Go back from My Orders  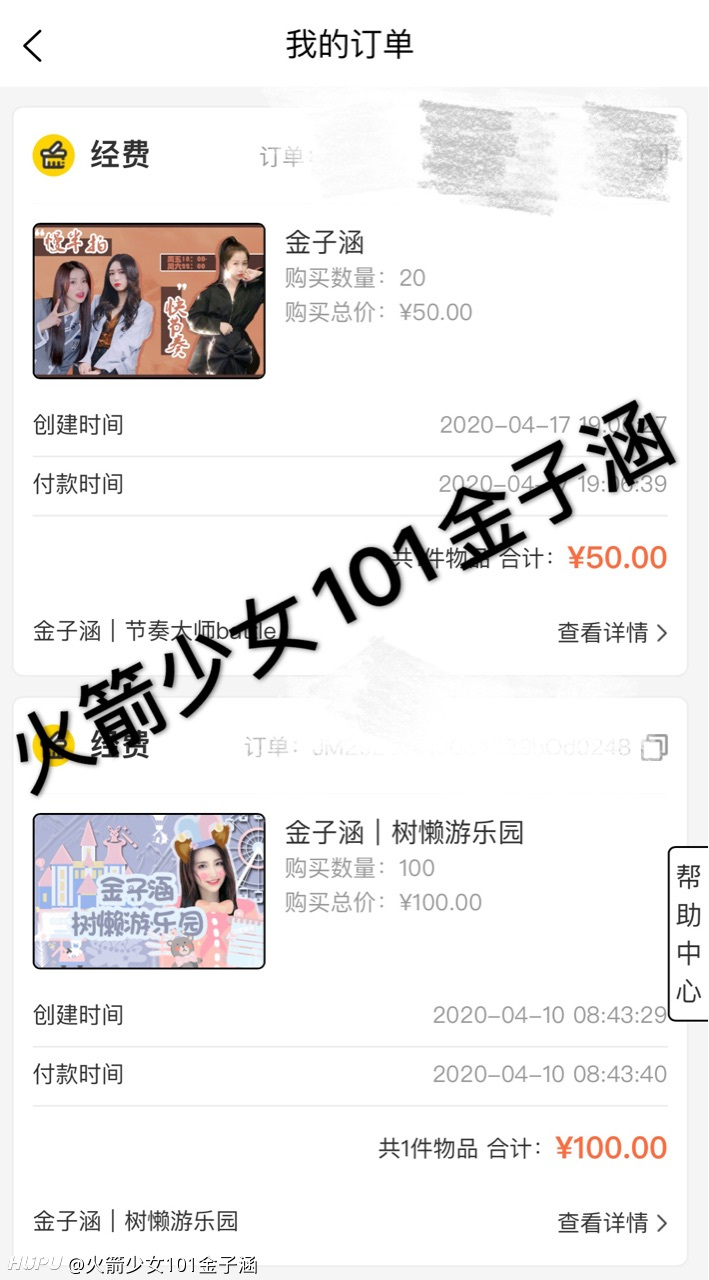(x=33, y=45)
